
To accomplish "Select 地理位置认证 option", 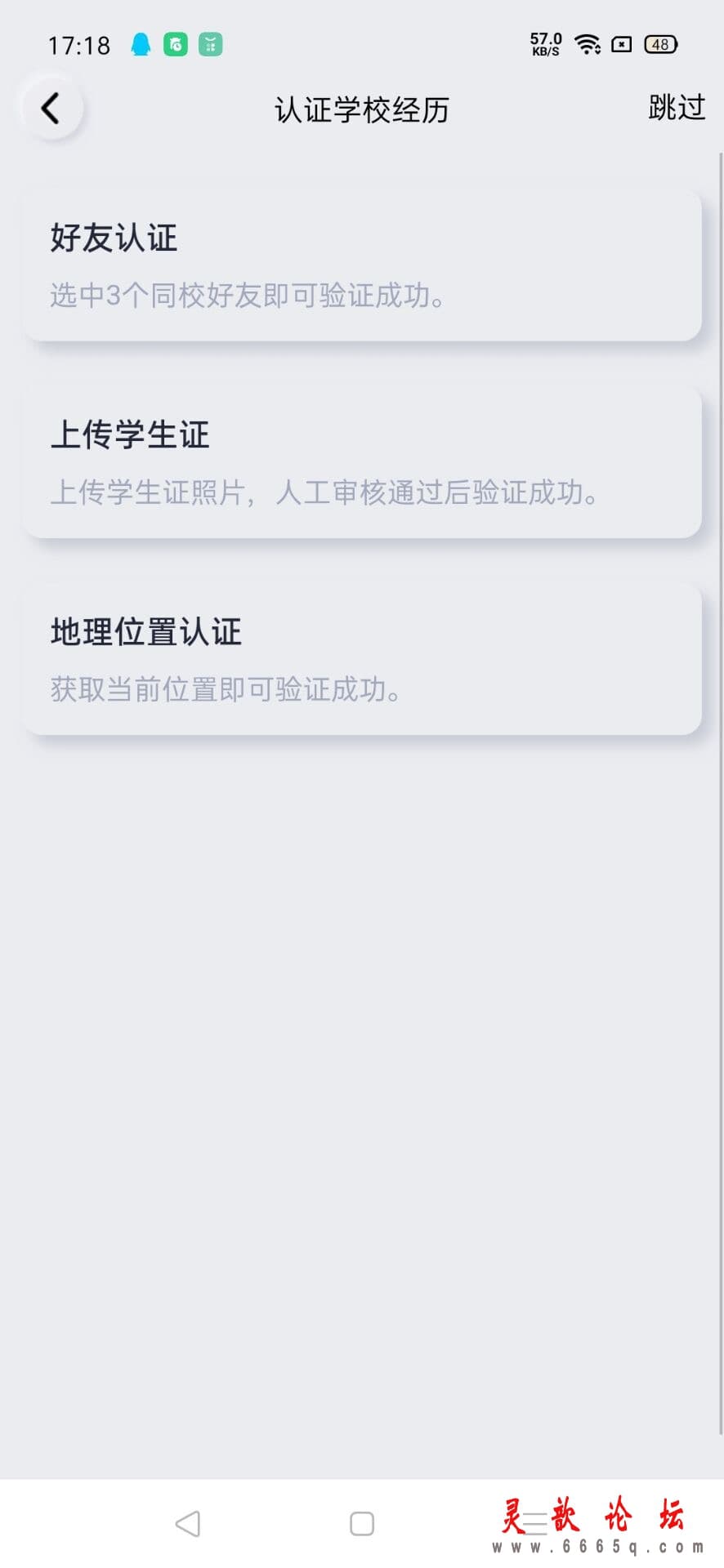I will click(x=362, y=659).
